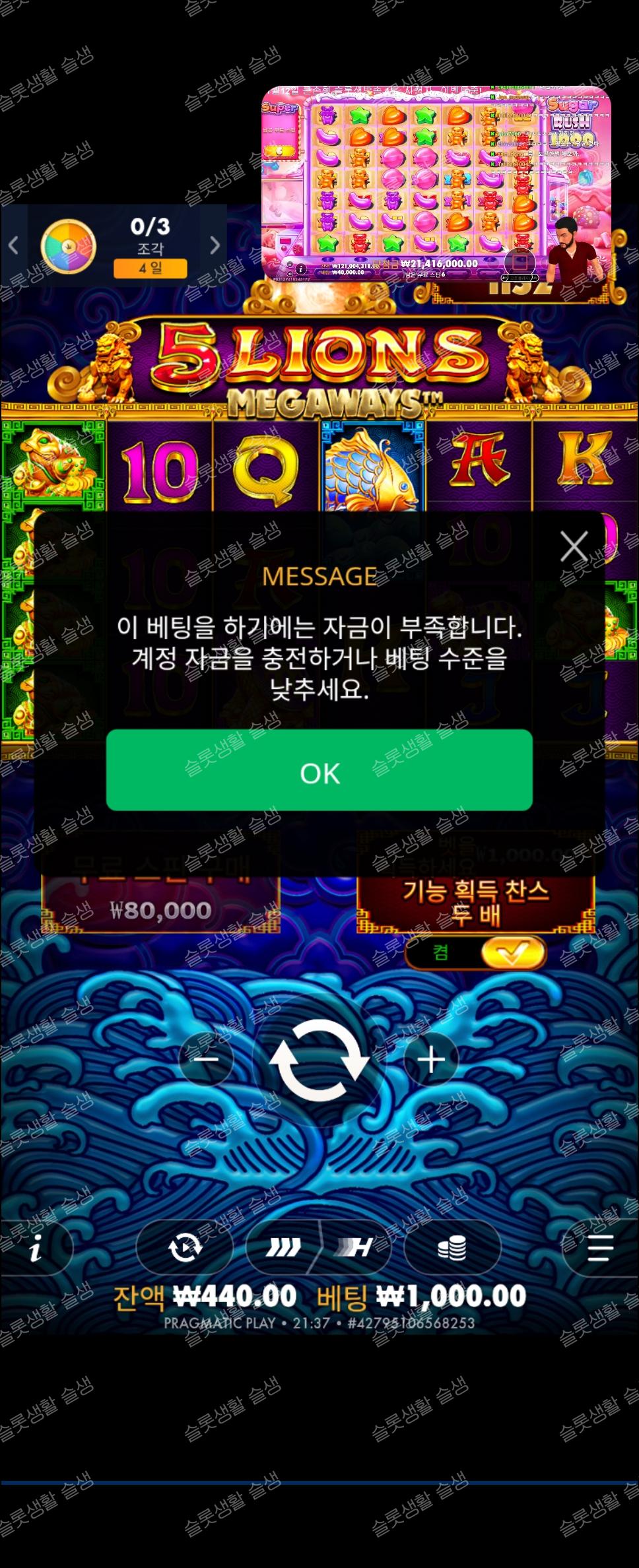639x1568 pixels.
Task: Enable turbo spin mode
Action: coord(356,1247)
